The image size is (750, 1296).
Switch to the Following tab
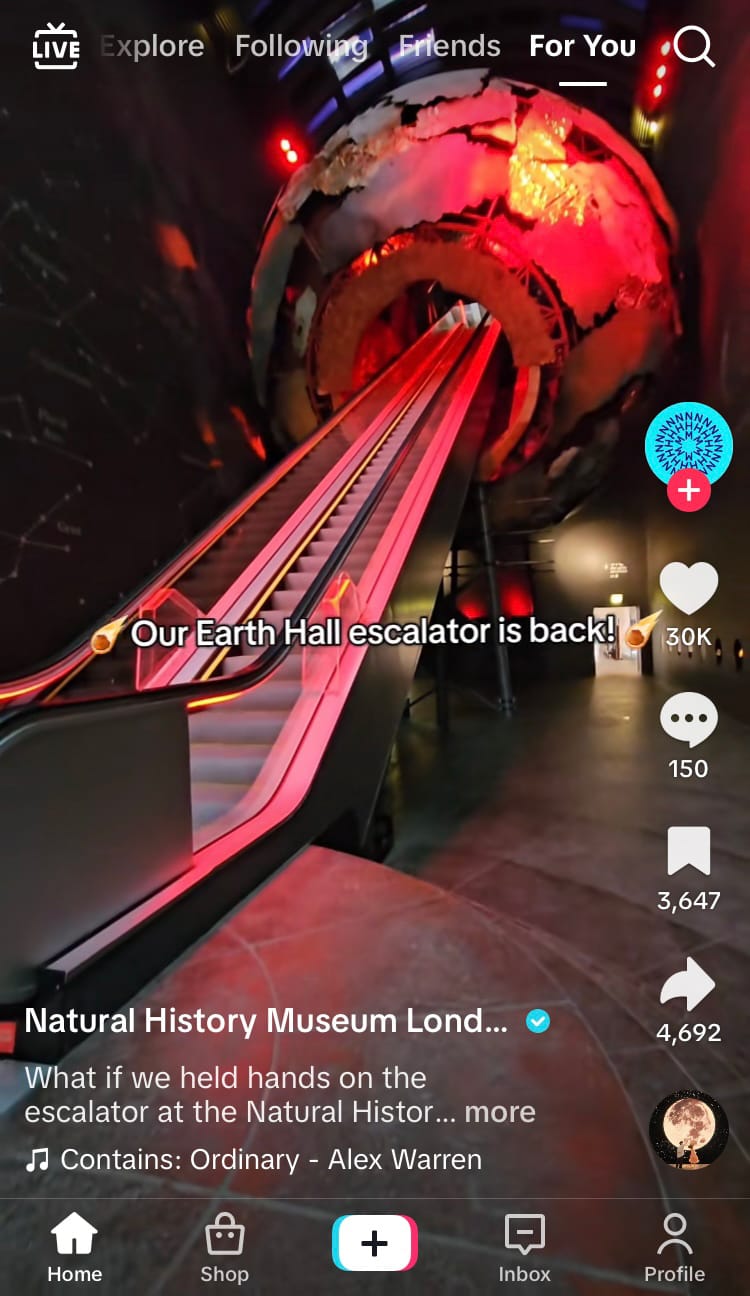(x=301, y=46)
